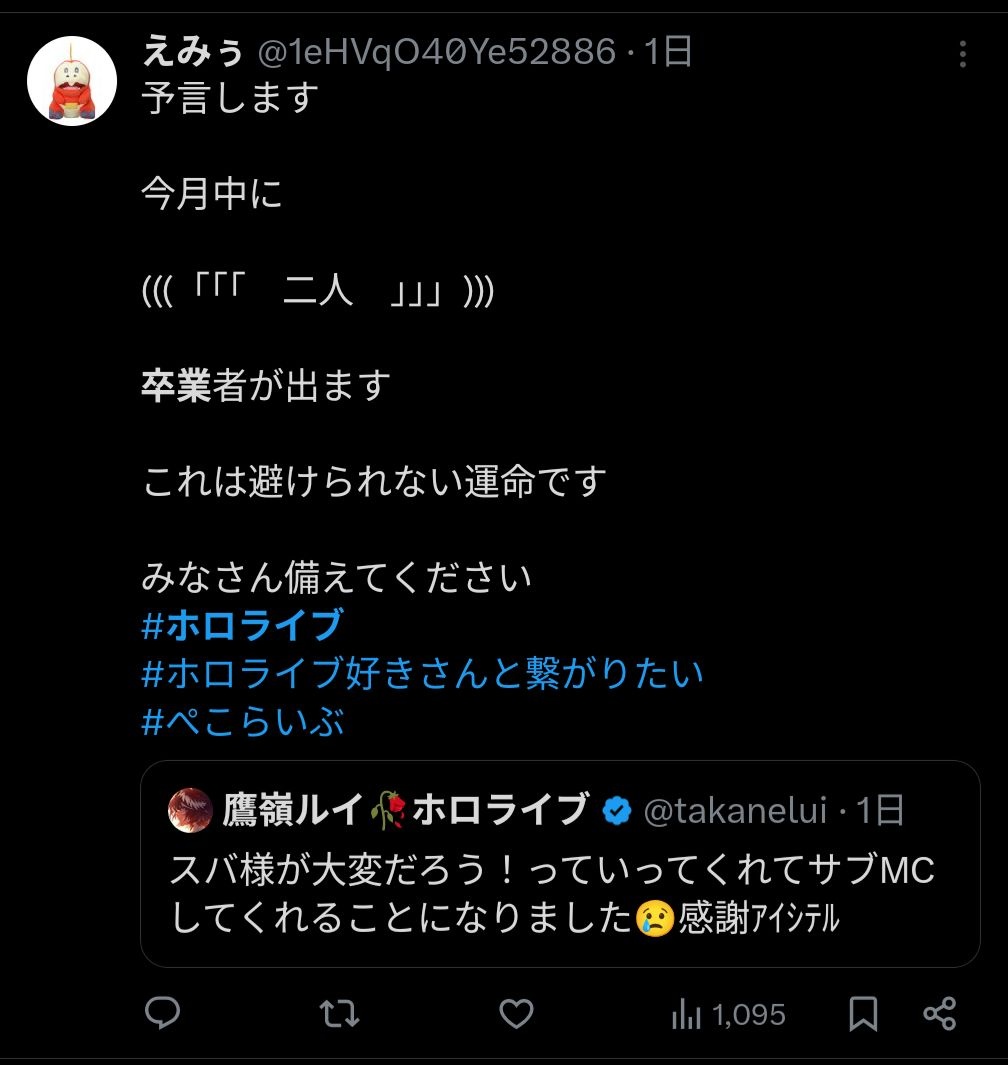This screenshot has width=1008, height=1065.
Task: View analytics showing 1,095 views
Action: 728,1015
